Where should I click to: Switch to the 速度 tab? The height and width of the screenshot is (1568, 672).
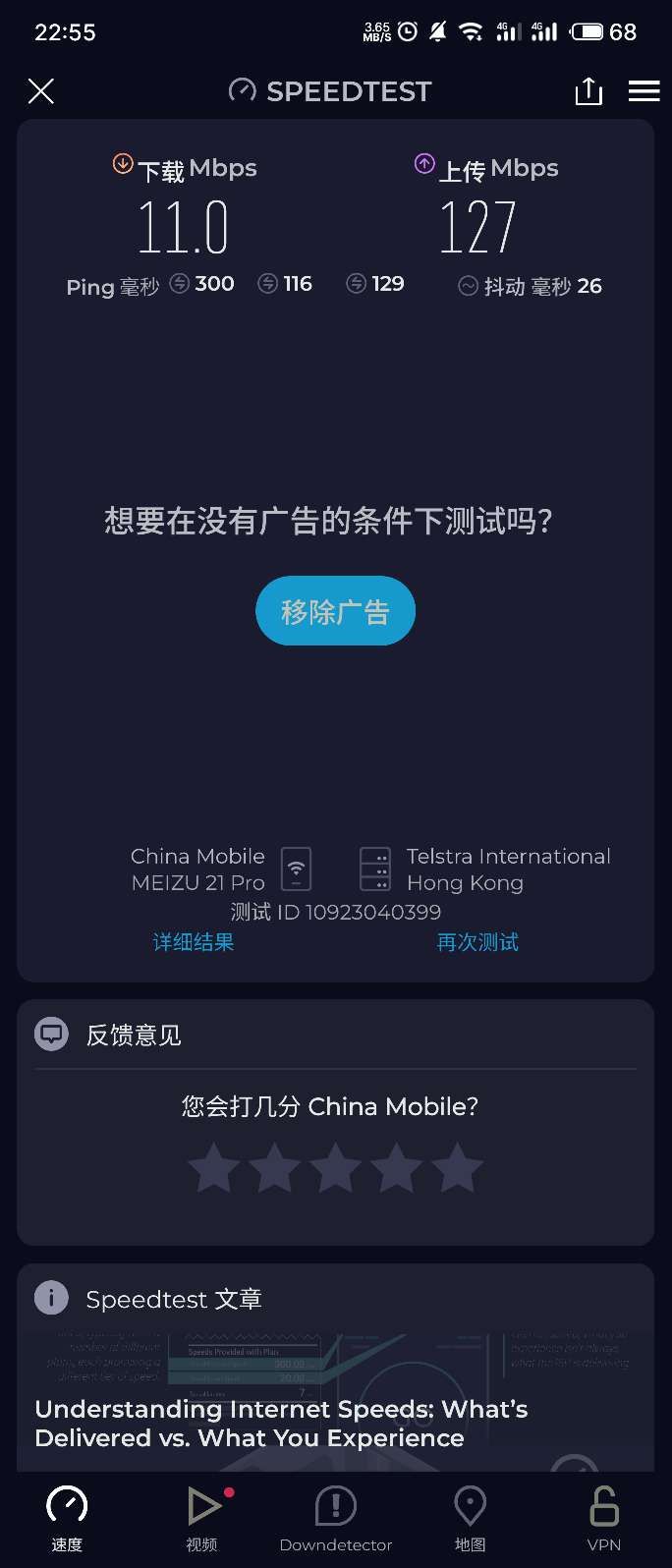[x=67, y=1519]
